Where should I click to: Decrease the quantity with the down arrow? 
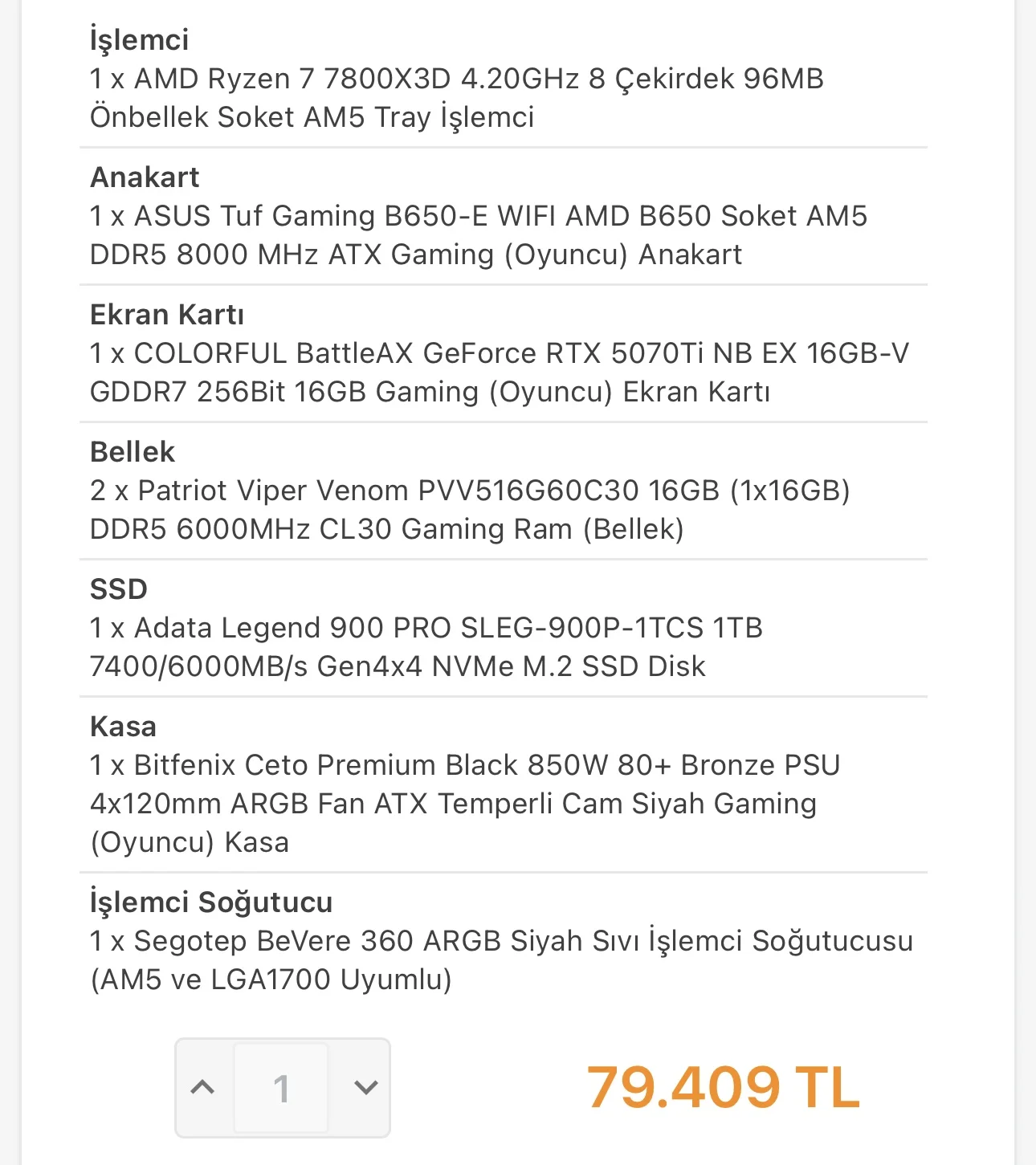pos(365,1088)
